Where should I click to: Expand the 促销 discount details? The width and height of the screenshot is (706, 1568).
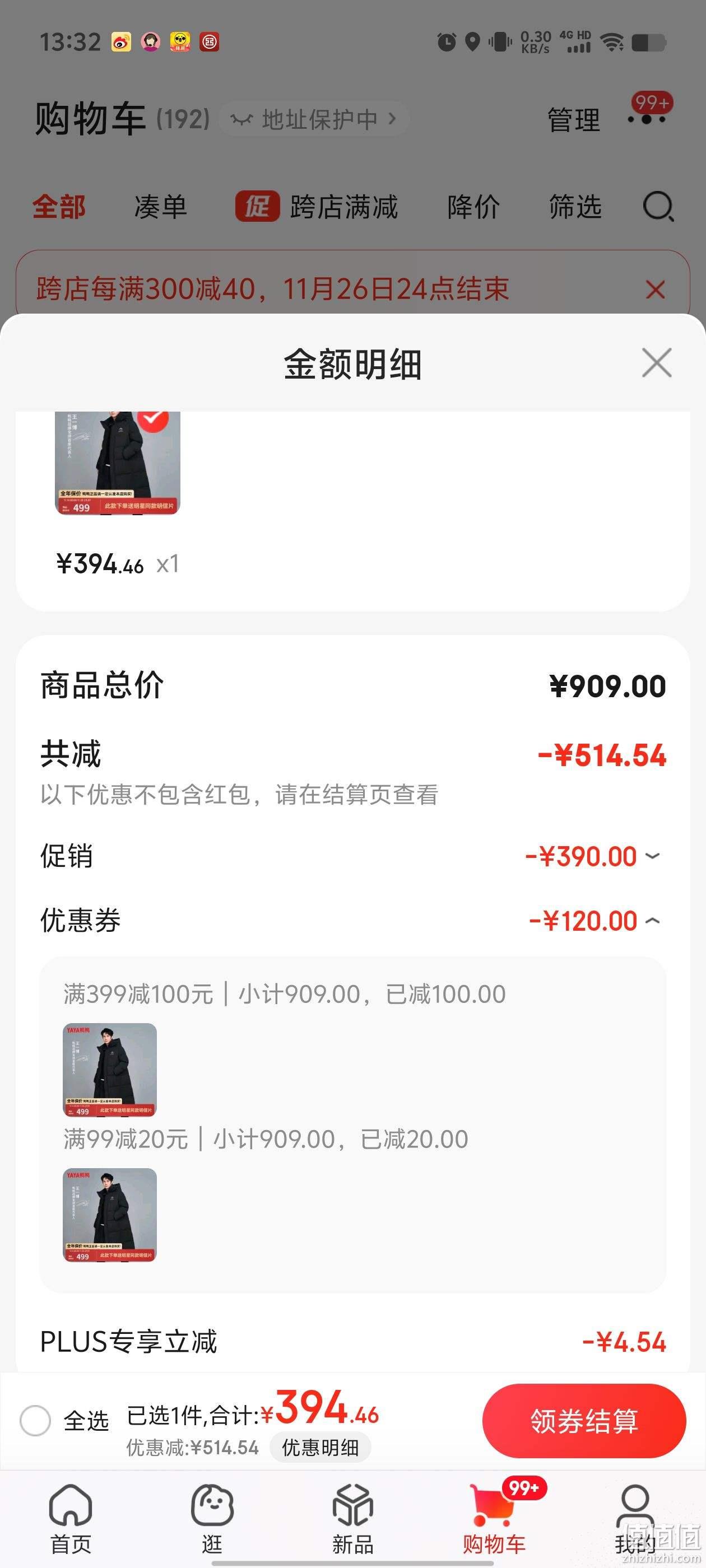click(x=652, y=856)
